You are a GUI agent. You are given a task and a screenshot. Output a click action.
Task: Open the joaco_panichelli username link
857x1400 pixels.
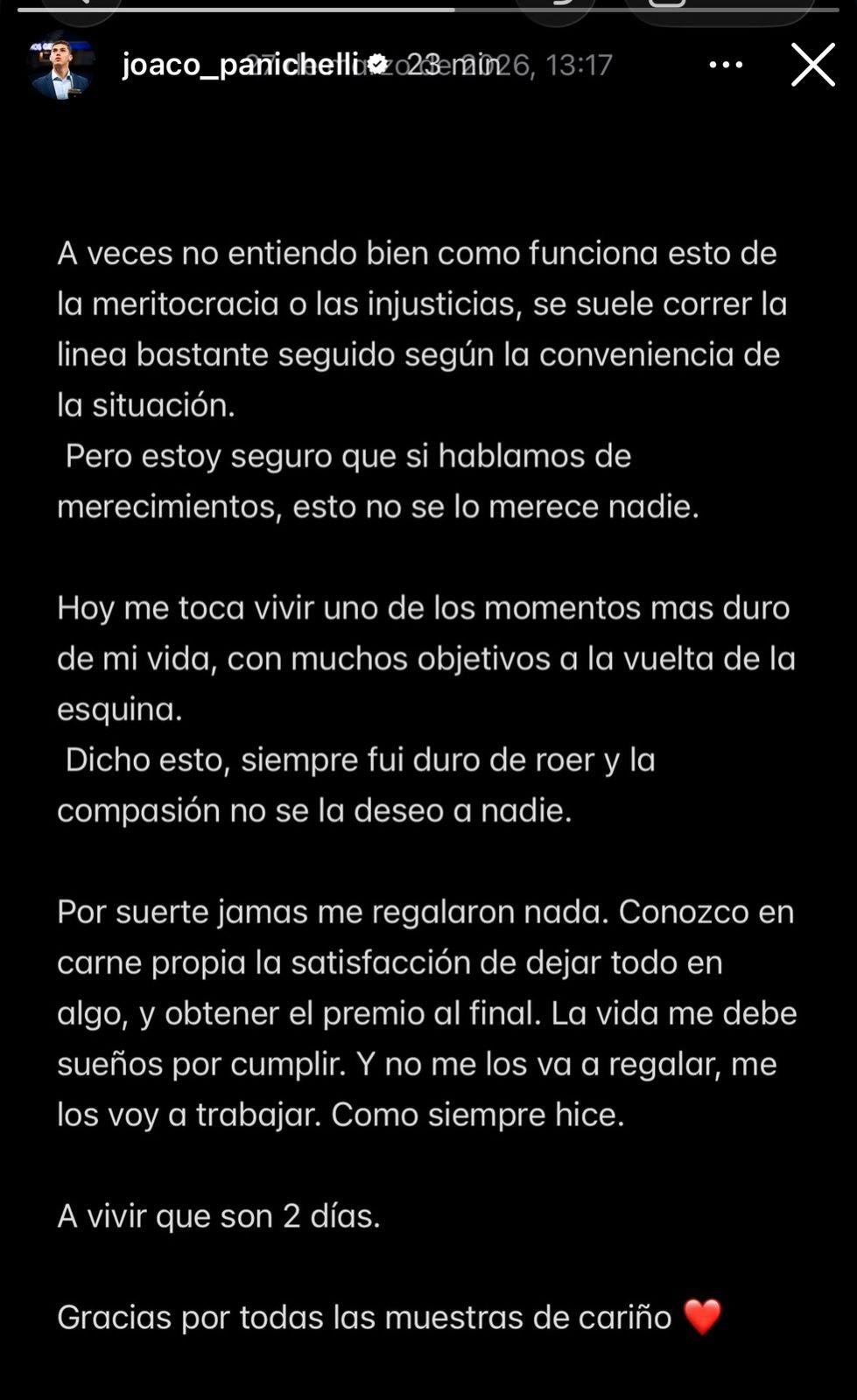pos(241,65)
